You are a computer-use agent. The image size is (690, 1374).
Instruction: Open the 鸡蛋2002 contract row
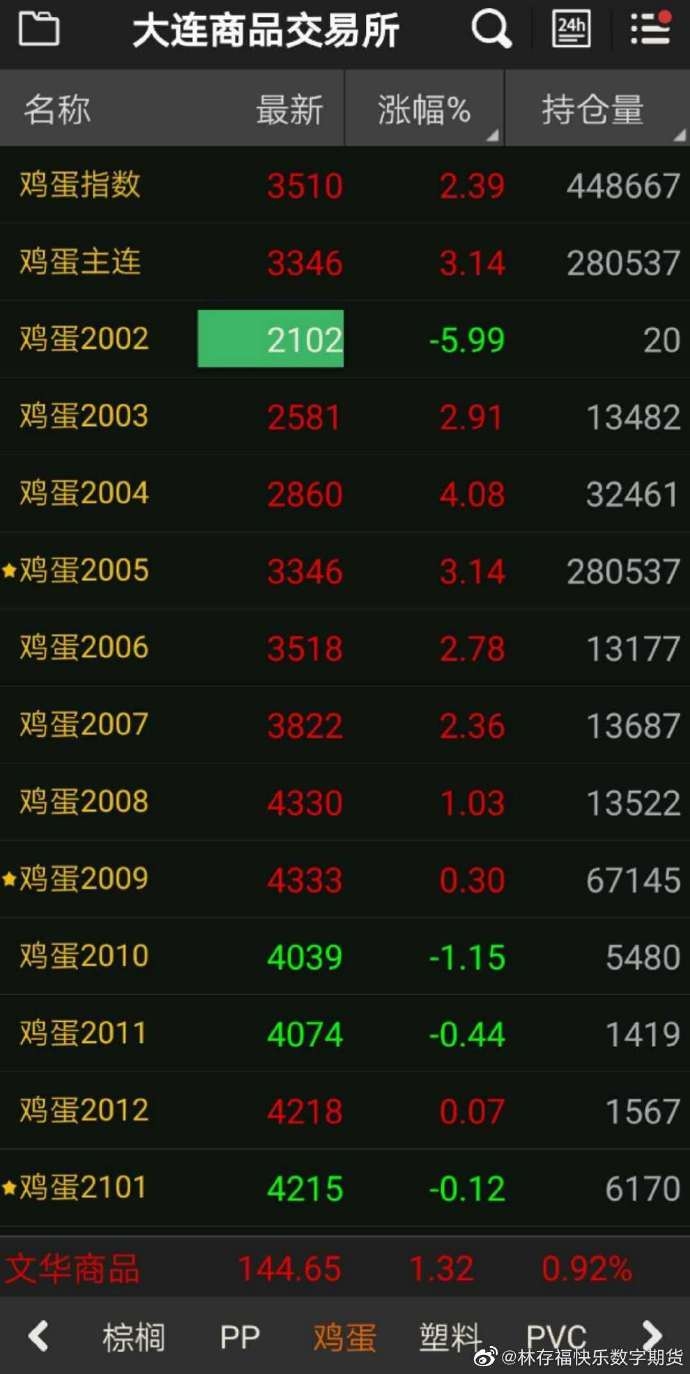345,339
